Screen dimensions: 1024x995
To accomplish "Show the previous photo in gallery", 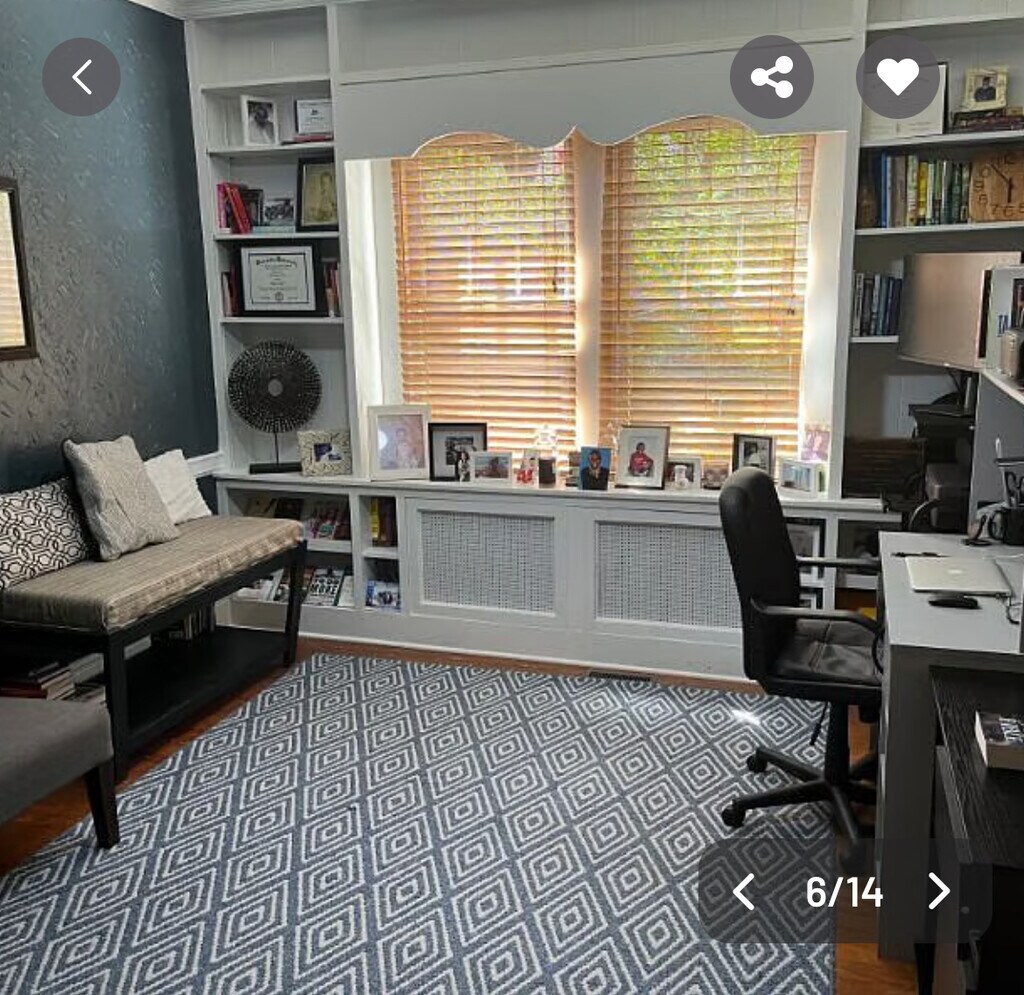I will [744, 891].
